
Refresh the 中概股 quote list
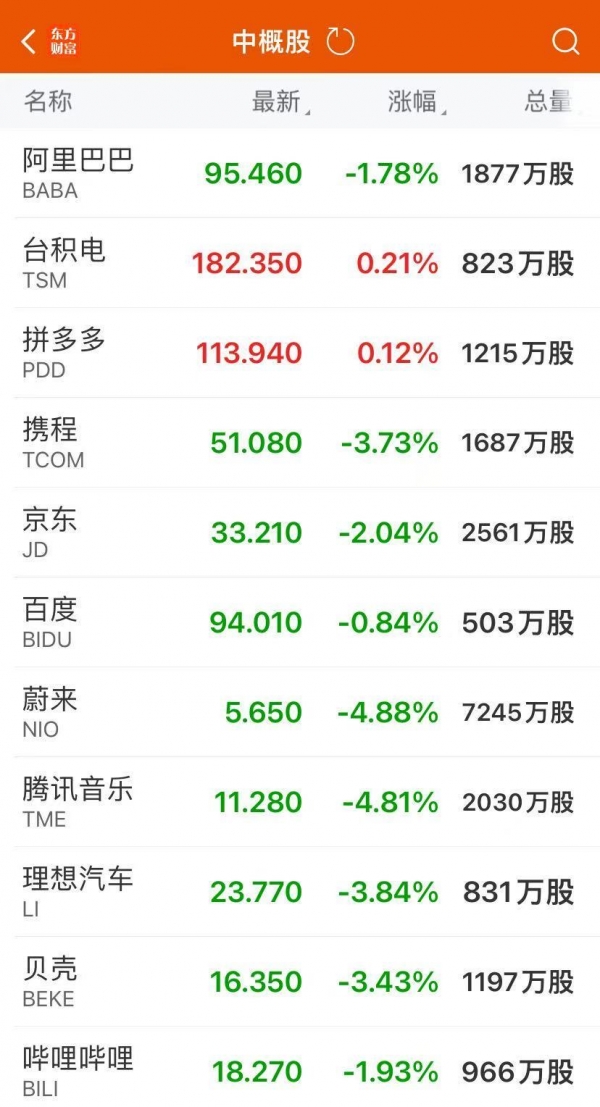[341, 41]
